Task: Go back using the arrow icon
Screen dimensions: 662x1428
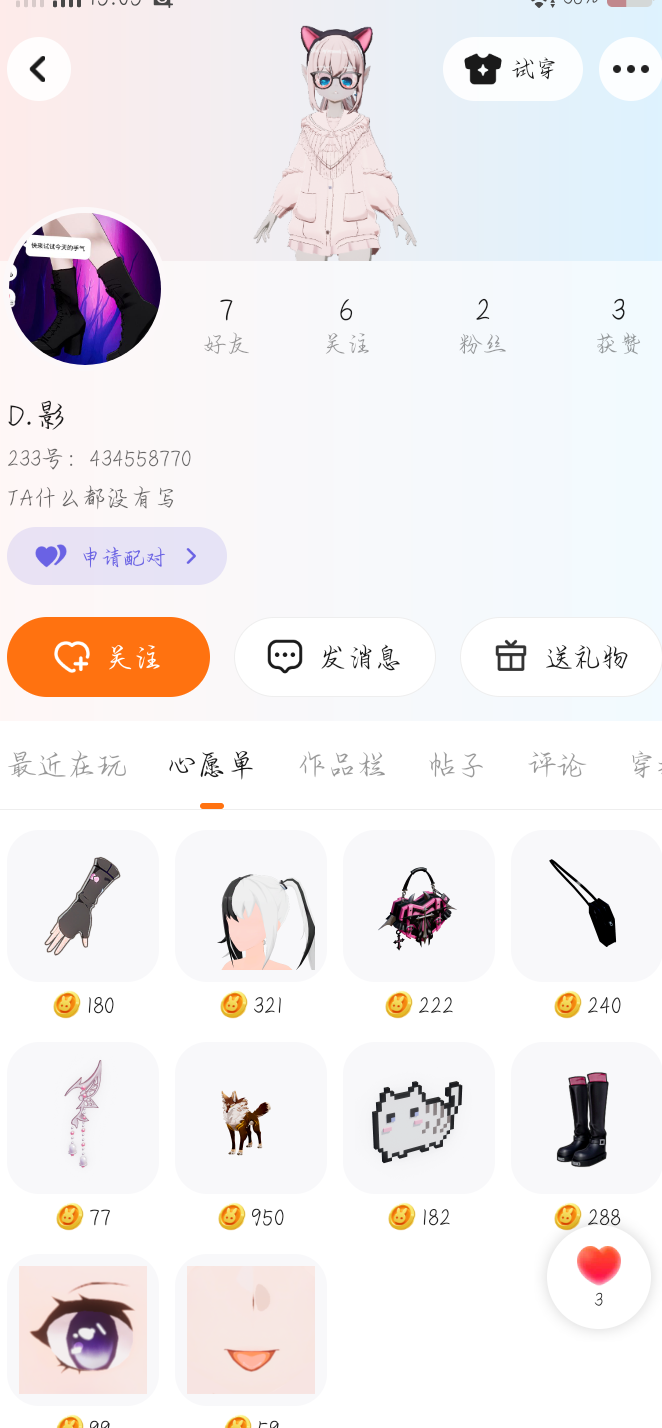Action: [x=39, y=69]
